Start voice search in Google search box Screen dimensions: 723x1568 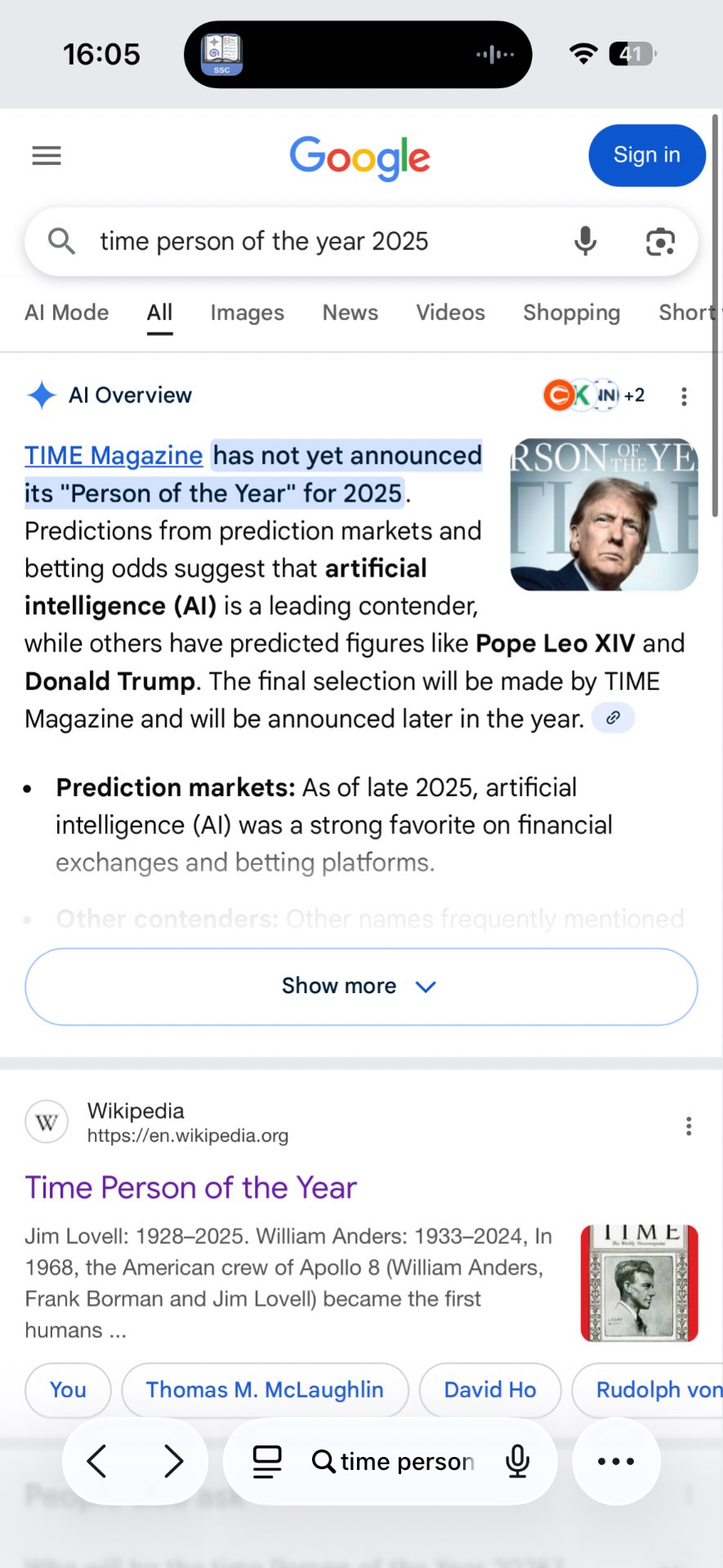pos(585,242)
